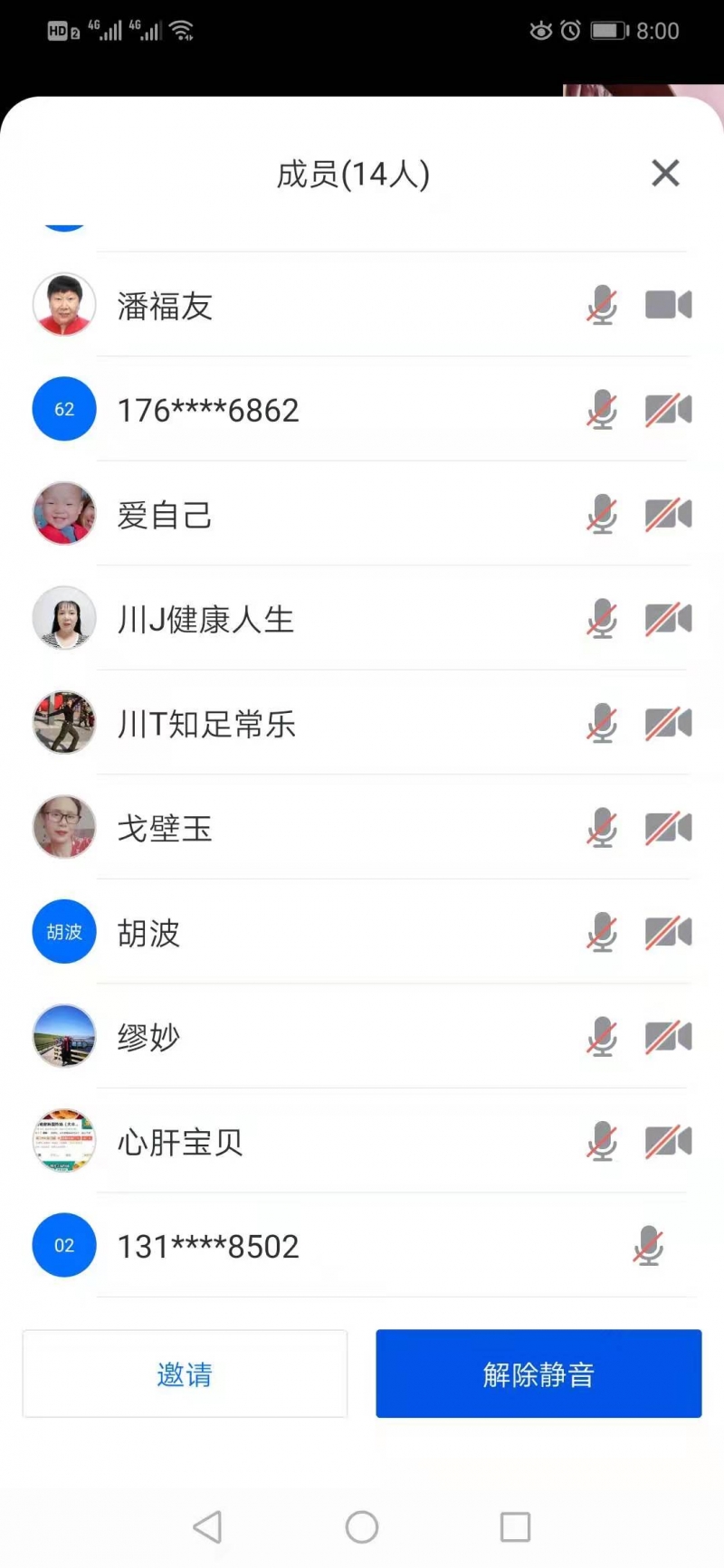Toggle microphone for 胡波
The height and width of the screenshot is (1568, 724).
(602, 933)
